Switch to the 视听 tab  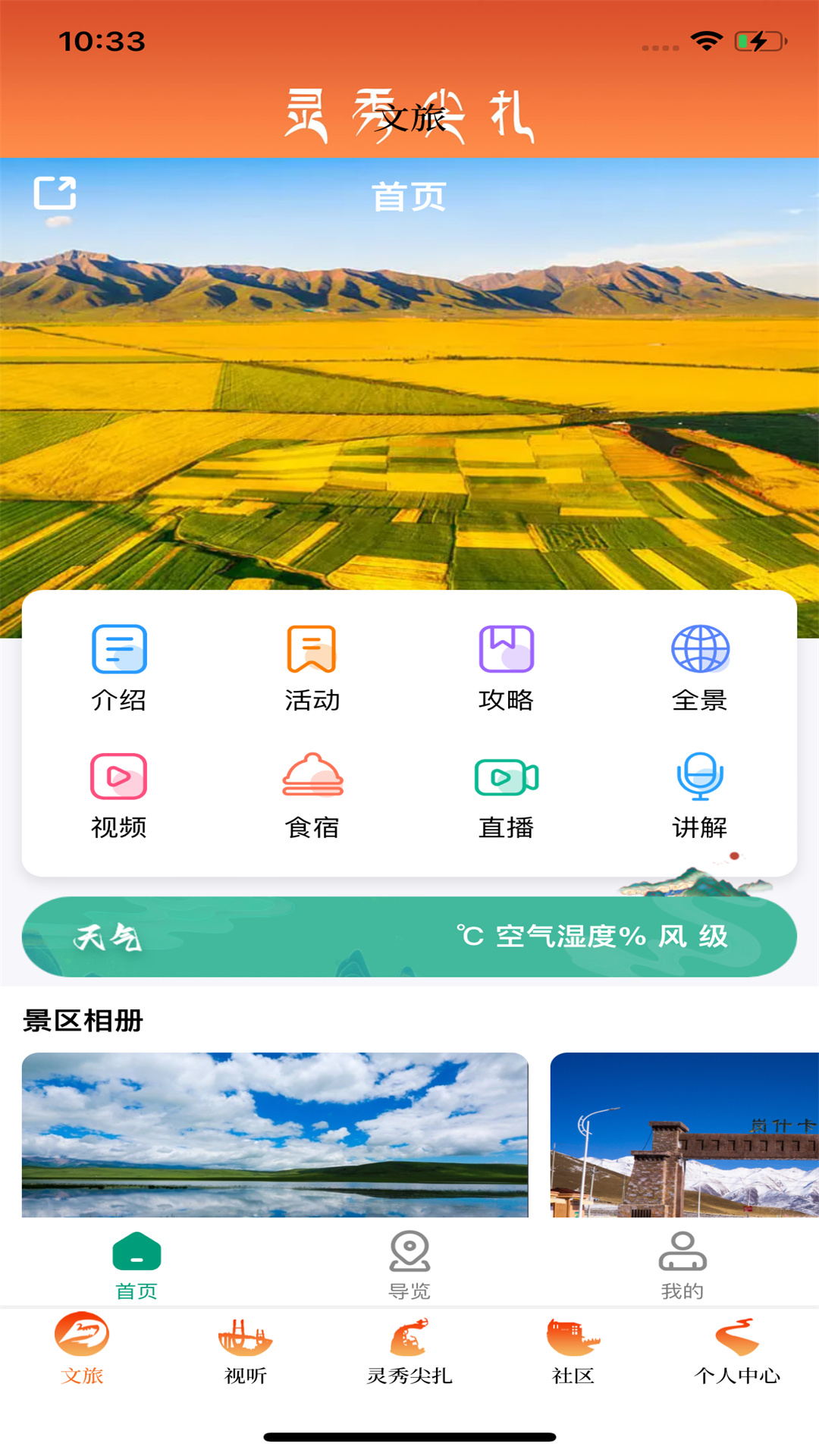point(243,1357)
